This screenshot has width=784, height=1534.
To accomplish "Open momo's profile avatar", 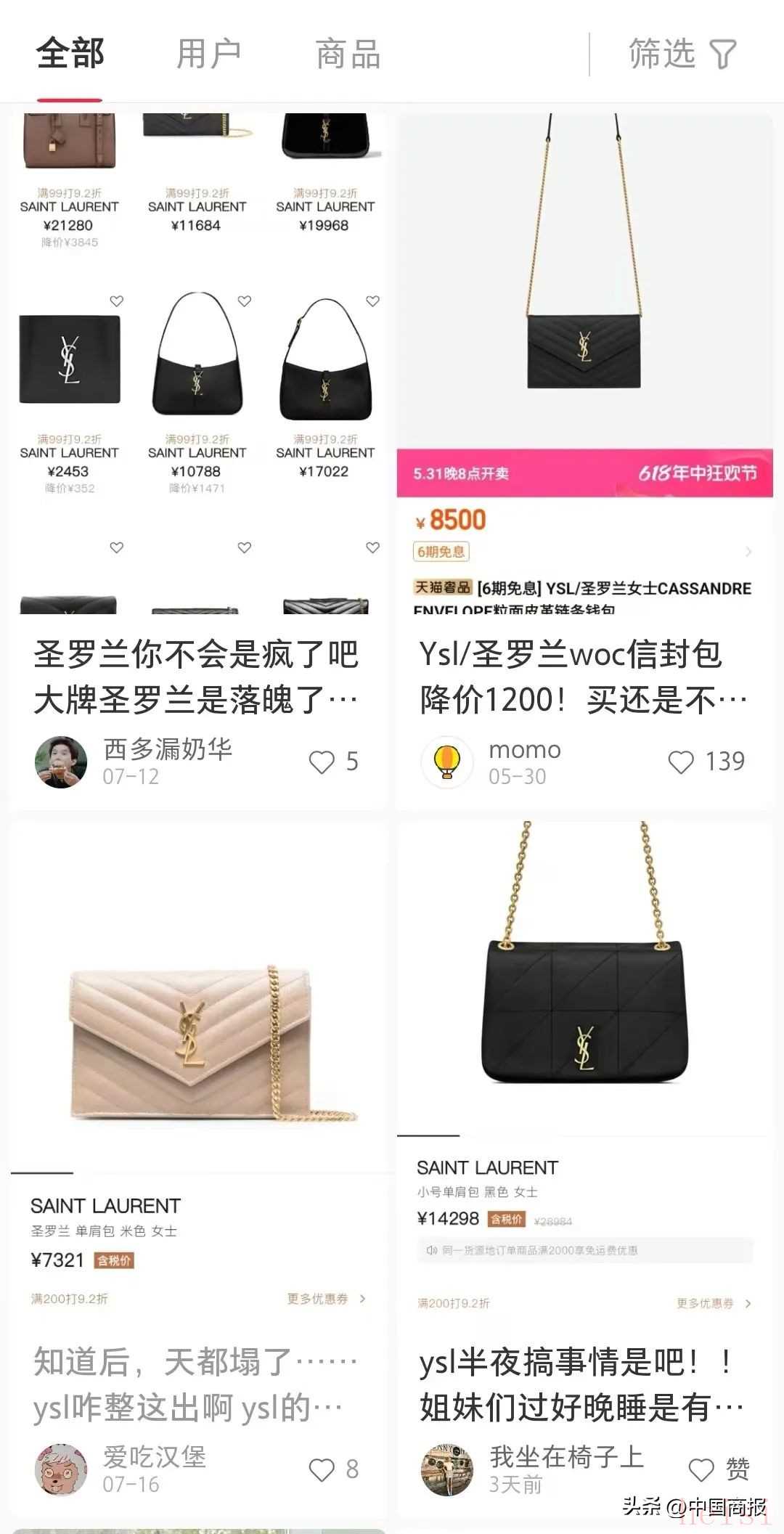I will [447, 762].
